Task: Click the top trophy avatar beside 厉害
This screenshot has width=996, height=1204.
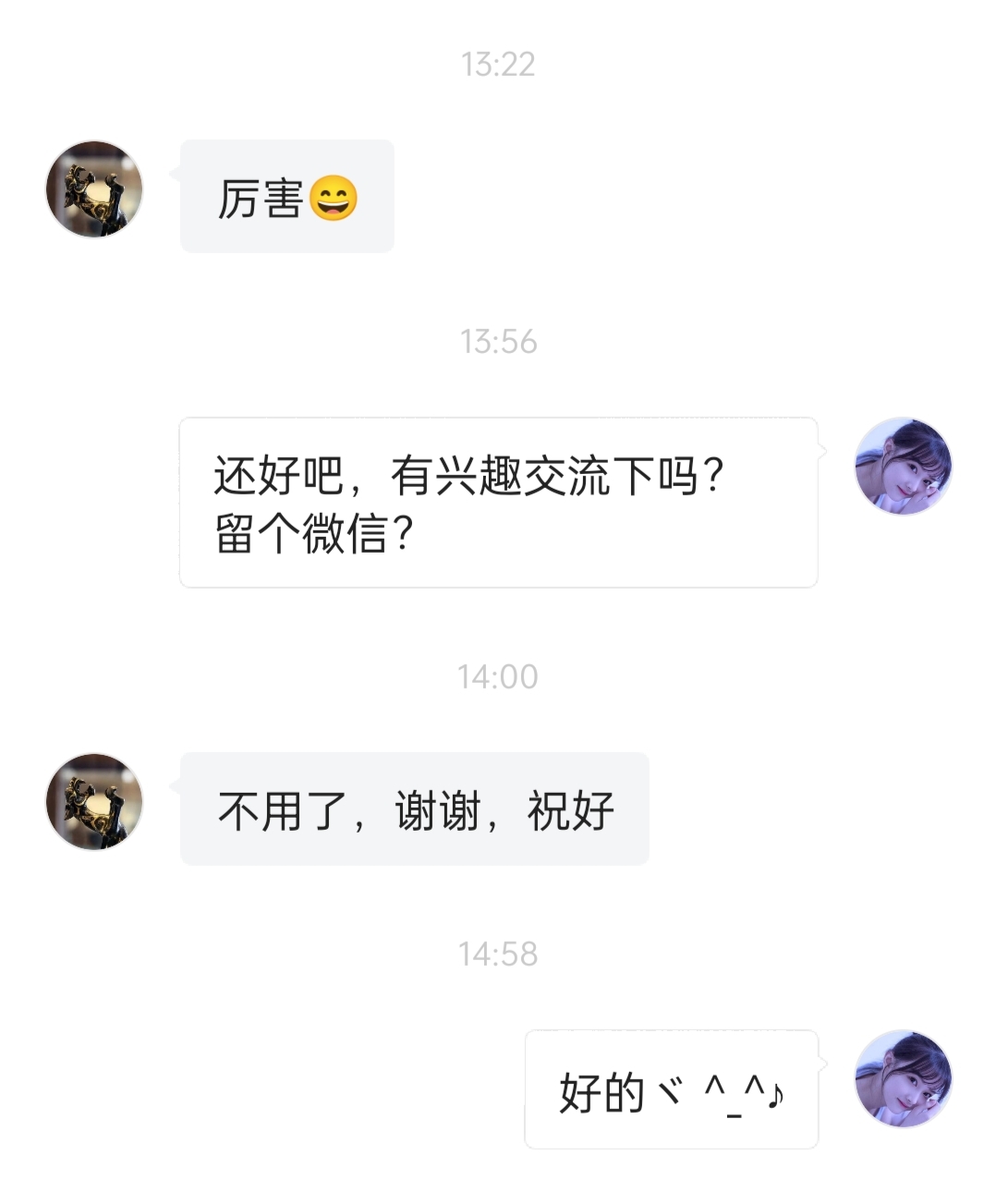Action: coord(92,188)
